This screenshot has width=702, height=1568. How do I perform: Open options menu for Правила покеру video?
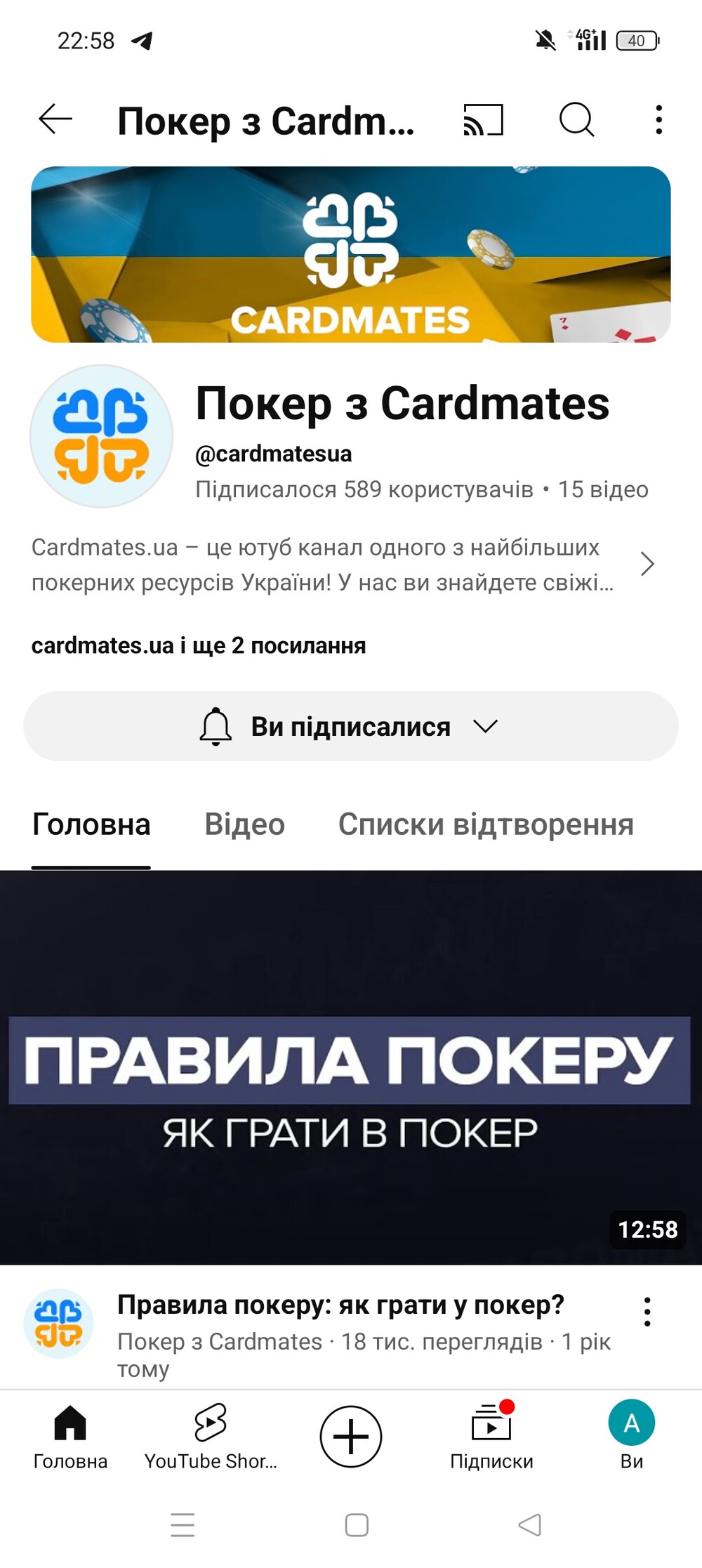click(x=647, y=1312)
